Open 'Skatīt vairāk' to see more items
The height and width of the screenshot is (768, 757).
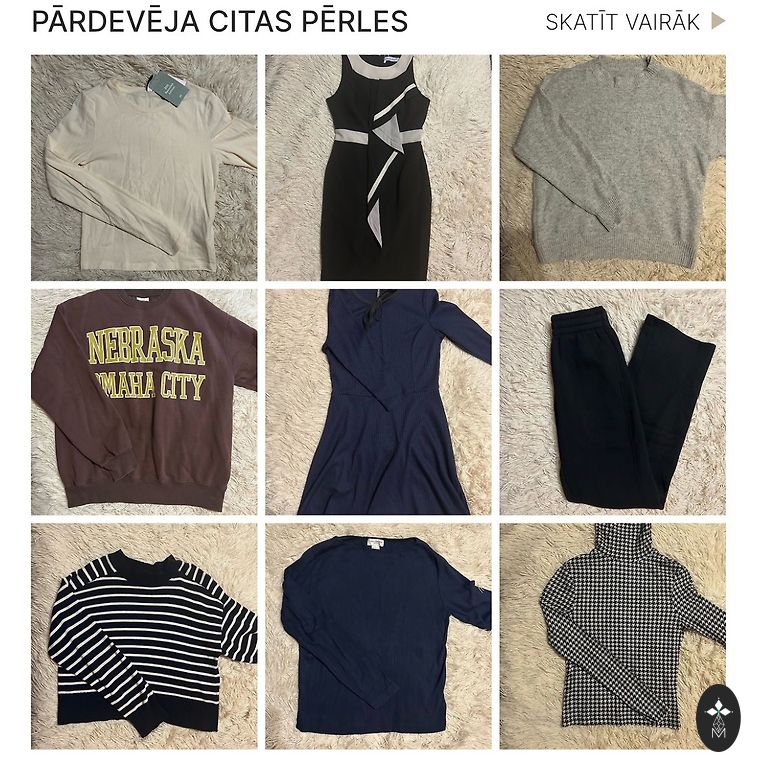[x=635, y=22]
